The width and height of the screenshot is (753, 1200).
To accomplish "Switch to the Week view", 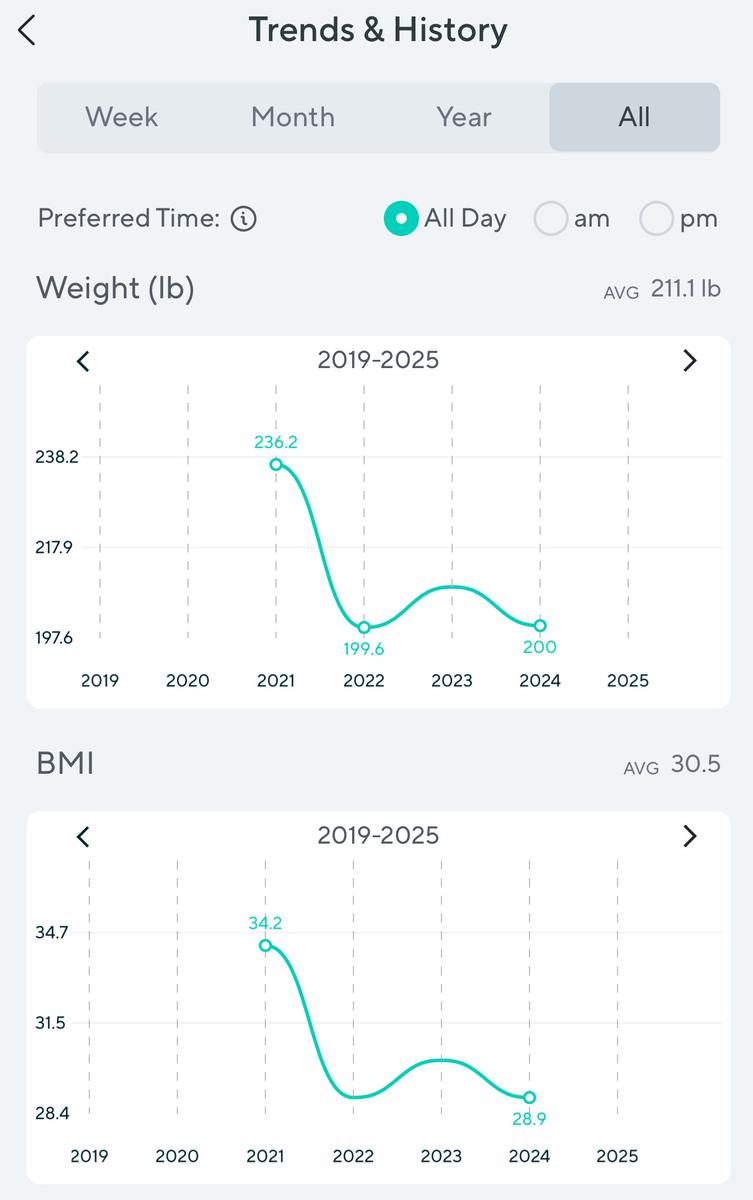I will tap(122, 117).
